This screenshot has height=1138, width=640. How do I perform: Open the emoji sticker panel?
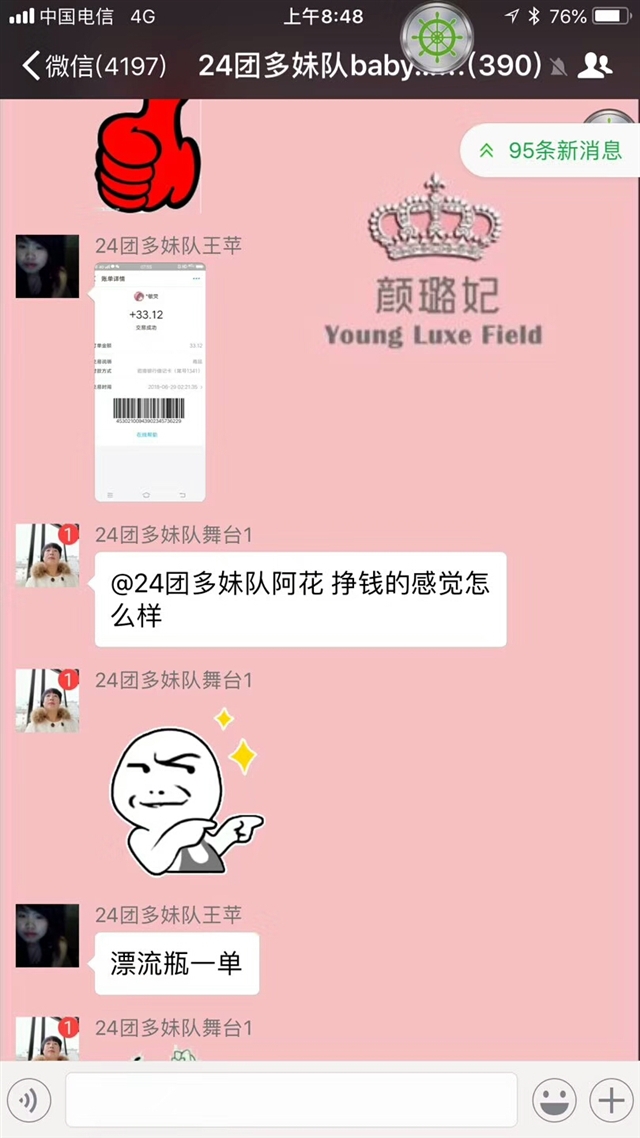pyautogui.click(x=554, y=1101)
